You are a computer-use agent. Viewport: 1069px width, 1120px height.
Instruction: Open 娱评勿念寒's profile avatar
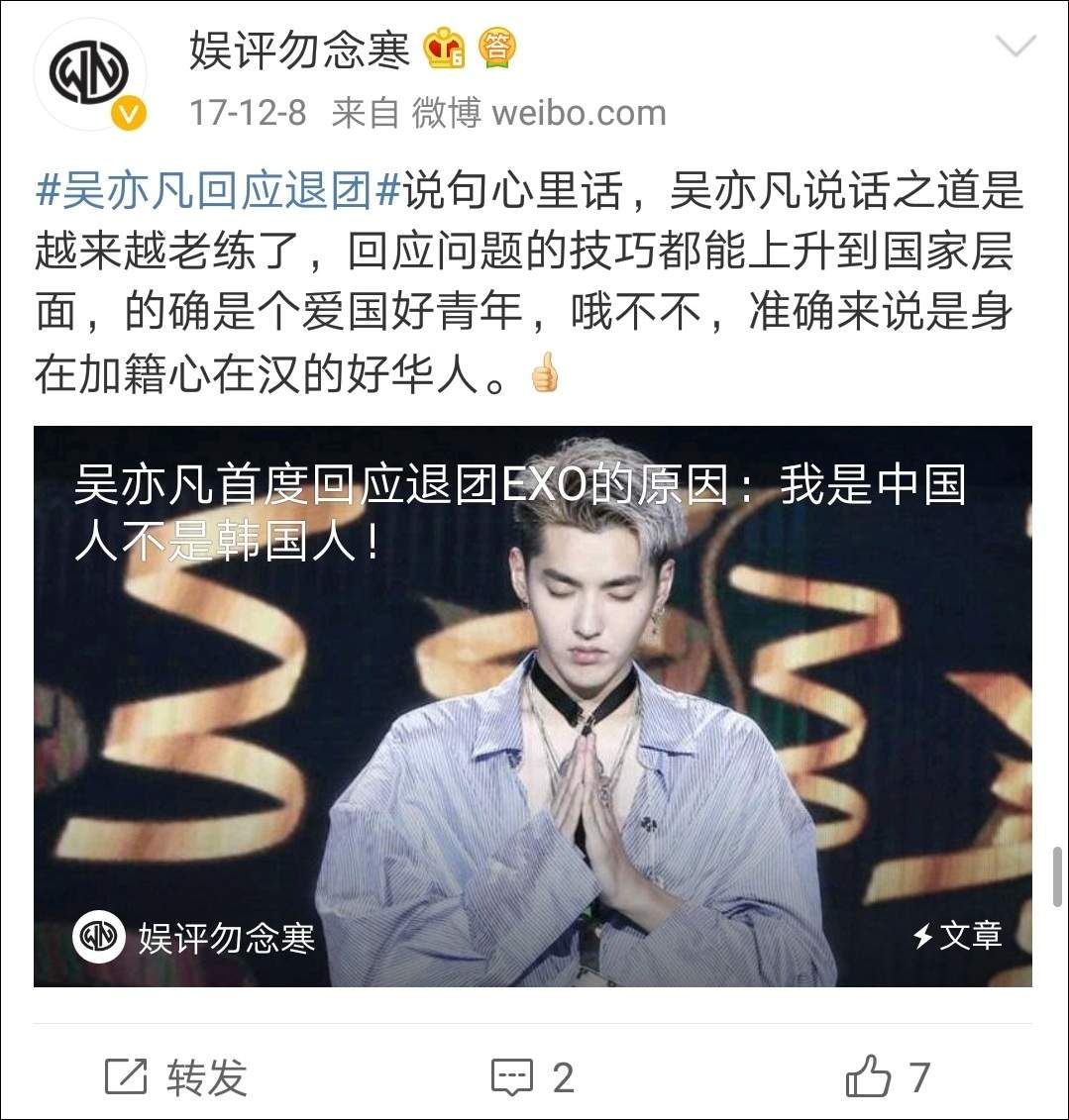[x=90, y=74]
